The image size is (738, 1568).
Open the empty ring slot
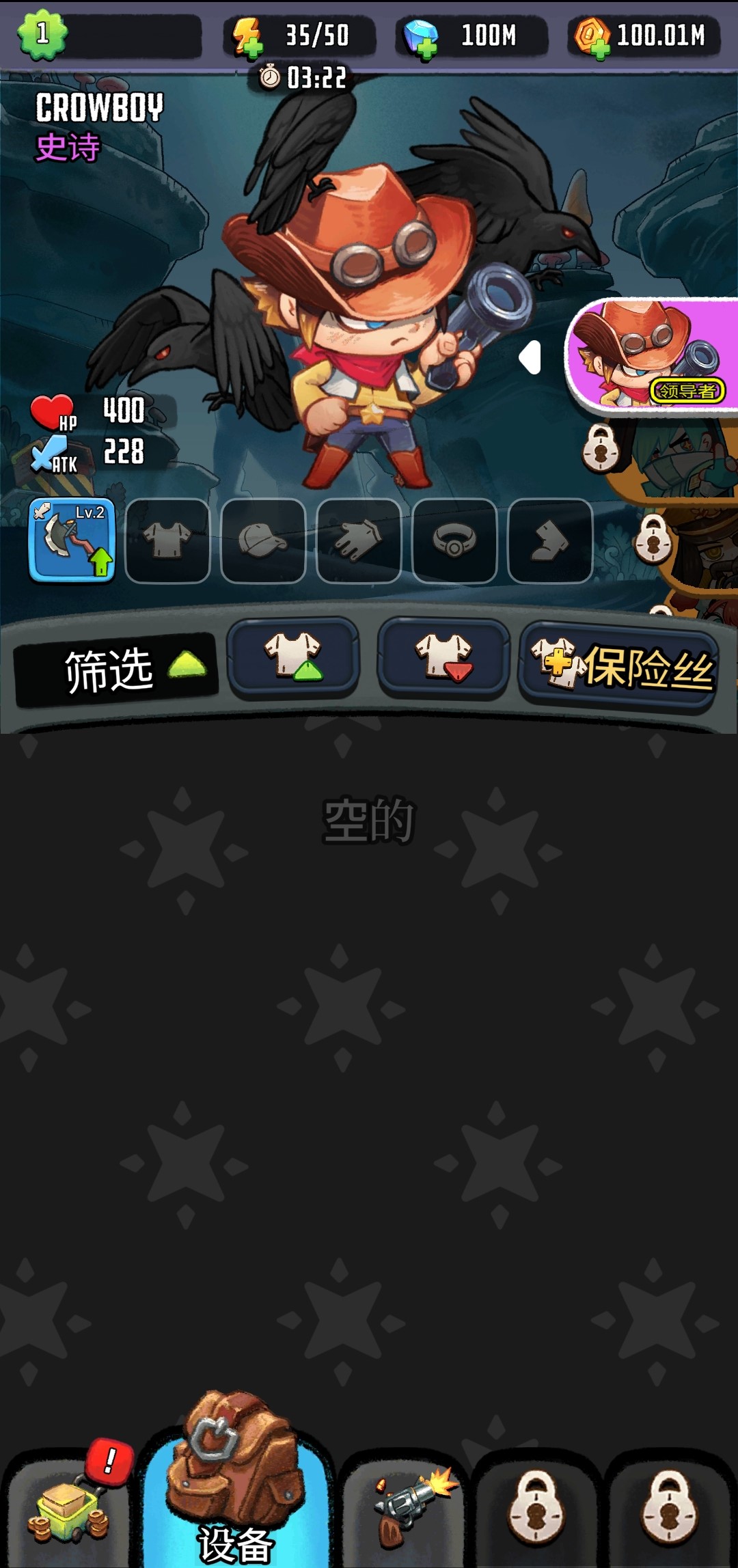pyautogui.click(x=454, y=540)
